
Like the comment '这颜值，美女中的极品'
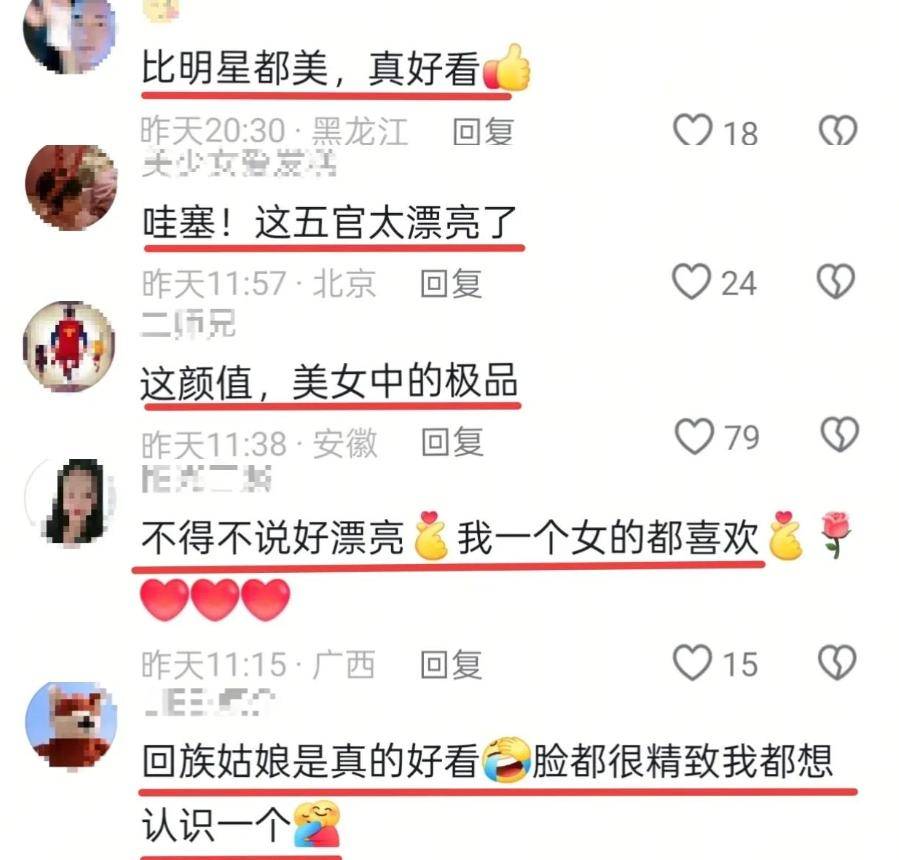[693, 436]
